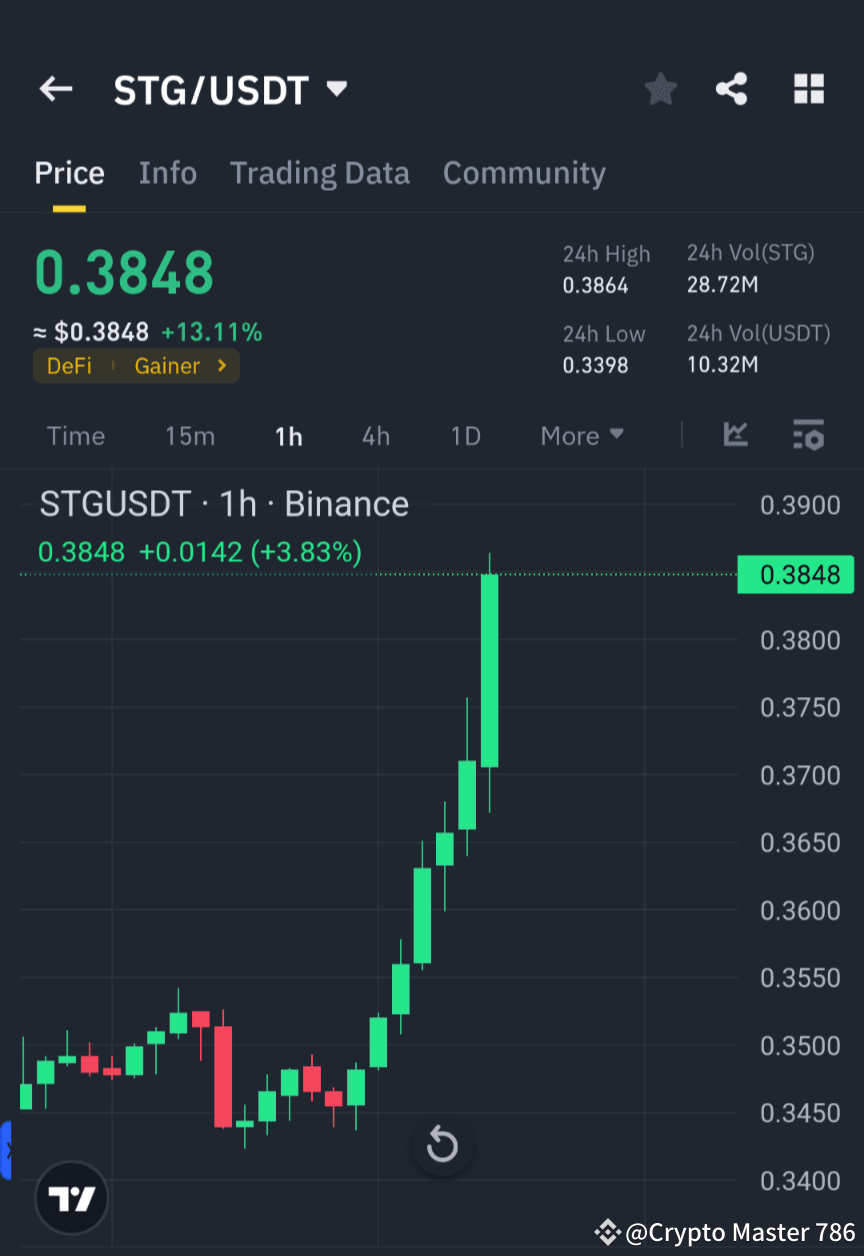
Task: Tap the back arrow to exit chart
Action: pyautogui.click(x=55, y=89)
